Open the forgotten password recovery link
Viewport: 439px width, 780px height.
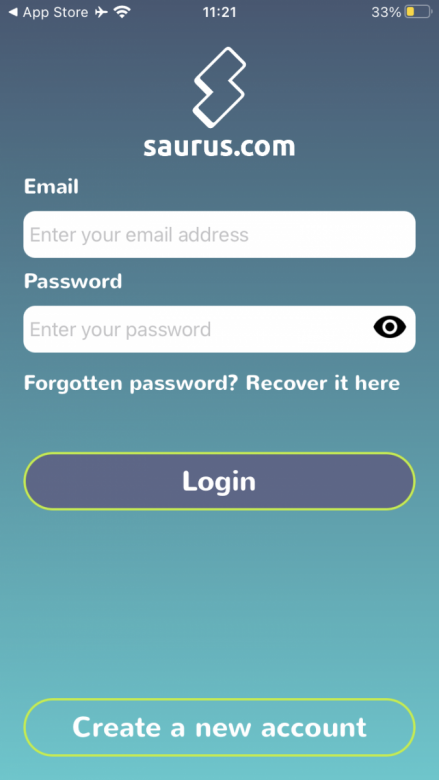[212, 384]
